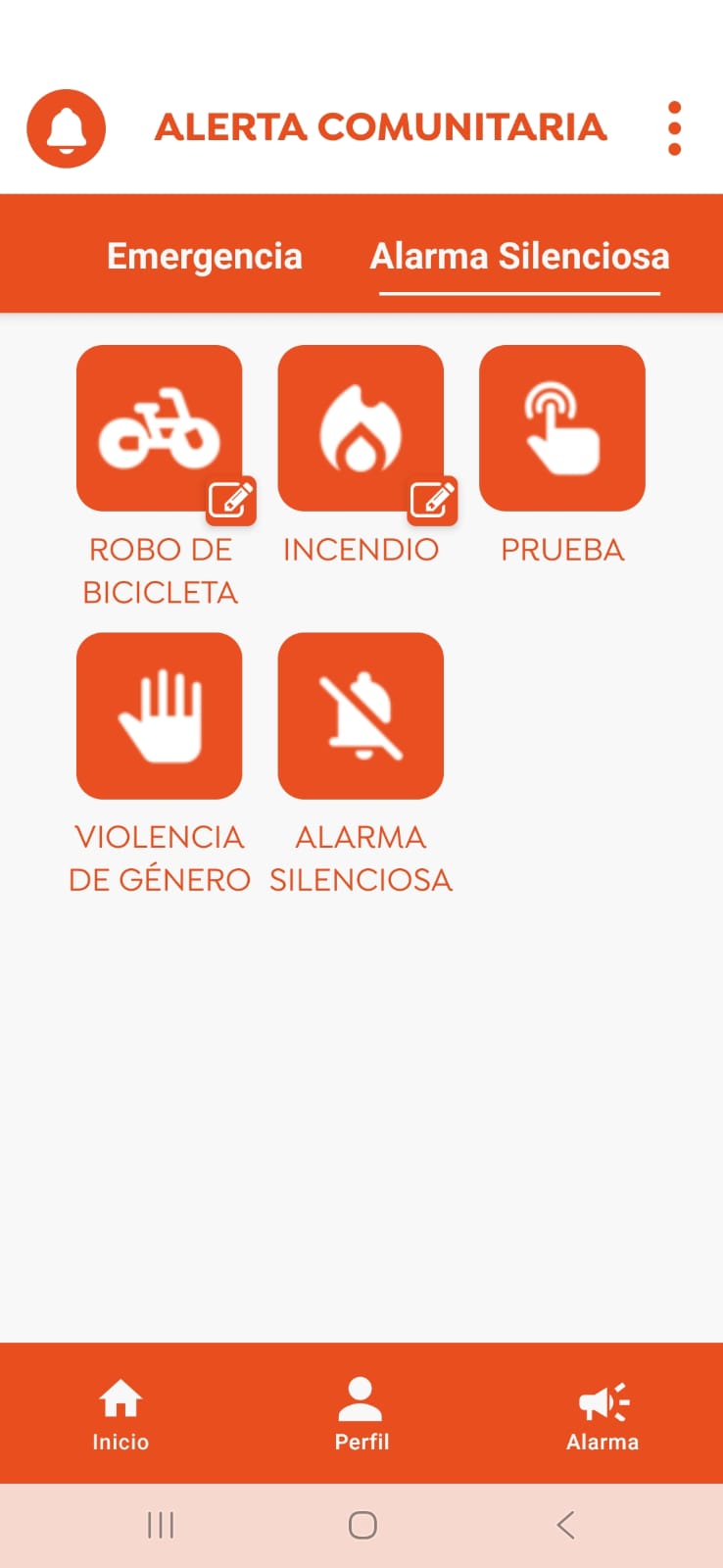Trigger the silent alarm with crossed-out bell

click(x=361, y=715)
